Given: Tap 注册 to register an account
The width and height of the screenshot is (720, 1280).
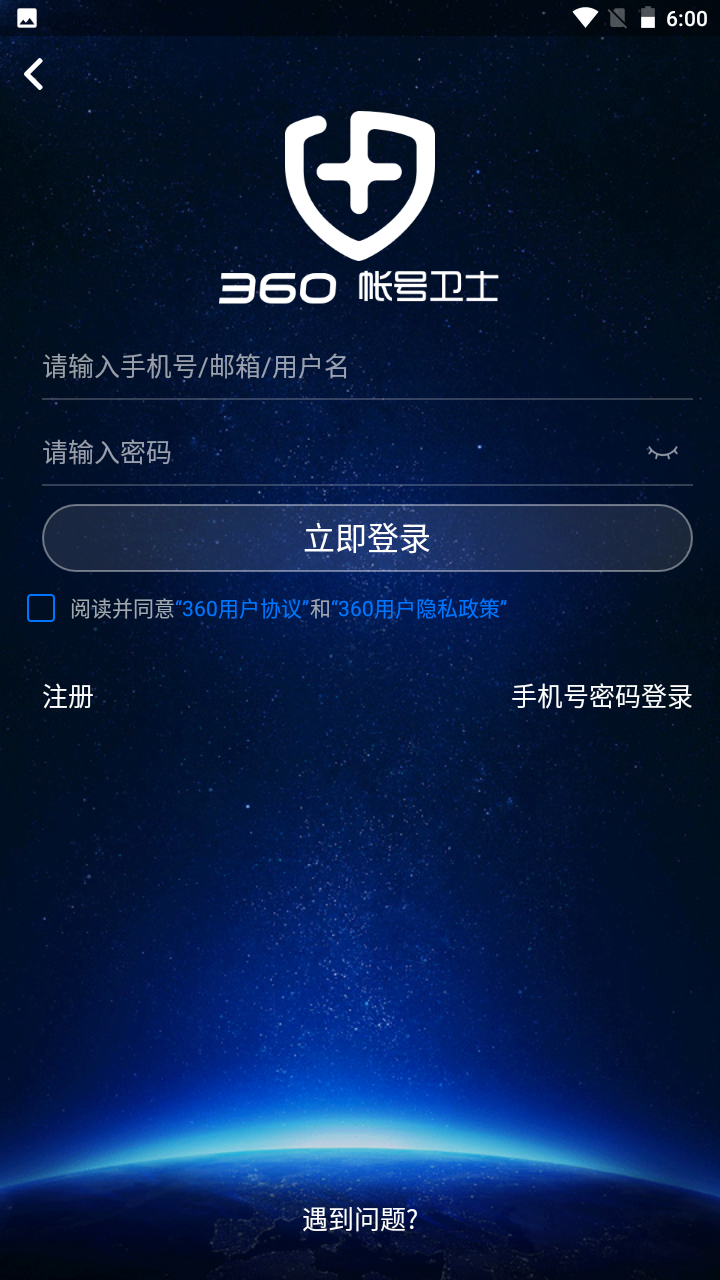Looking at the screenshot, I should click(x=68, y=697).
